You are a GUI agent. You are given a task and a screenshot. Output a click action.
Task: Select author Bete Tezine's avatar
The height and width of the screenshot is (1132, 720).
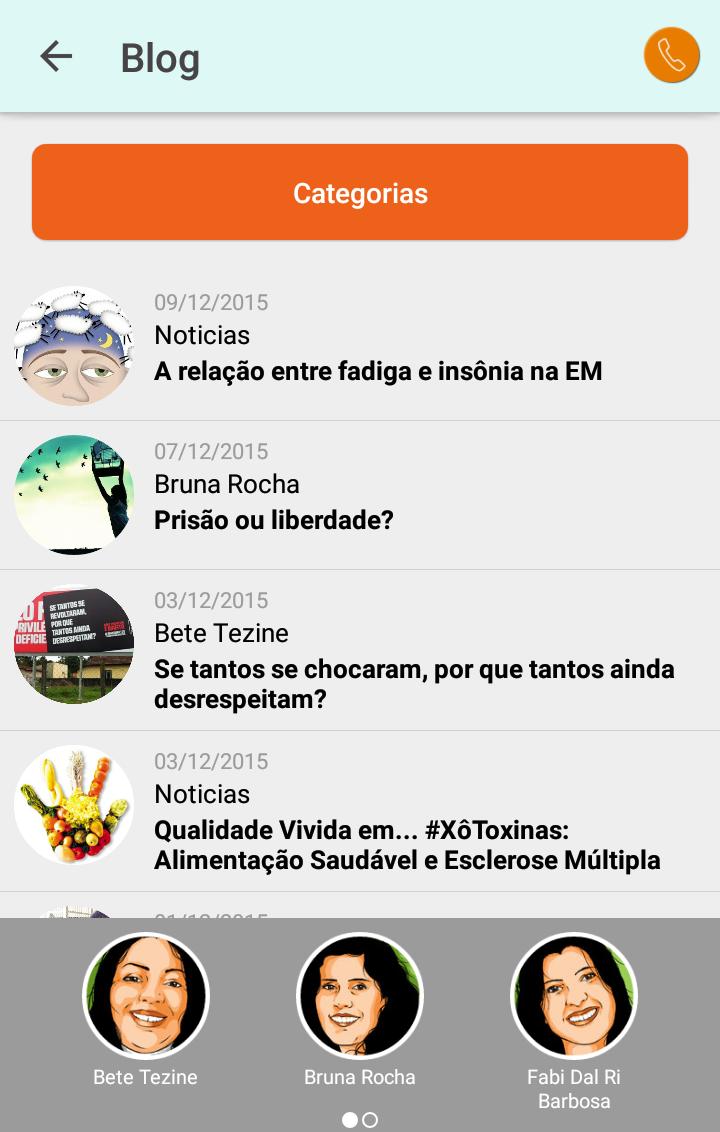(x=146, y=996)
